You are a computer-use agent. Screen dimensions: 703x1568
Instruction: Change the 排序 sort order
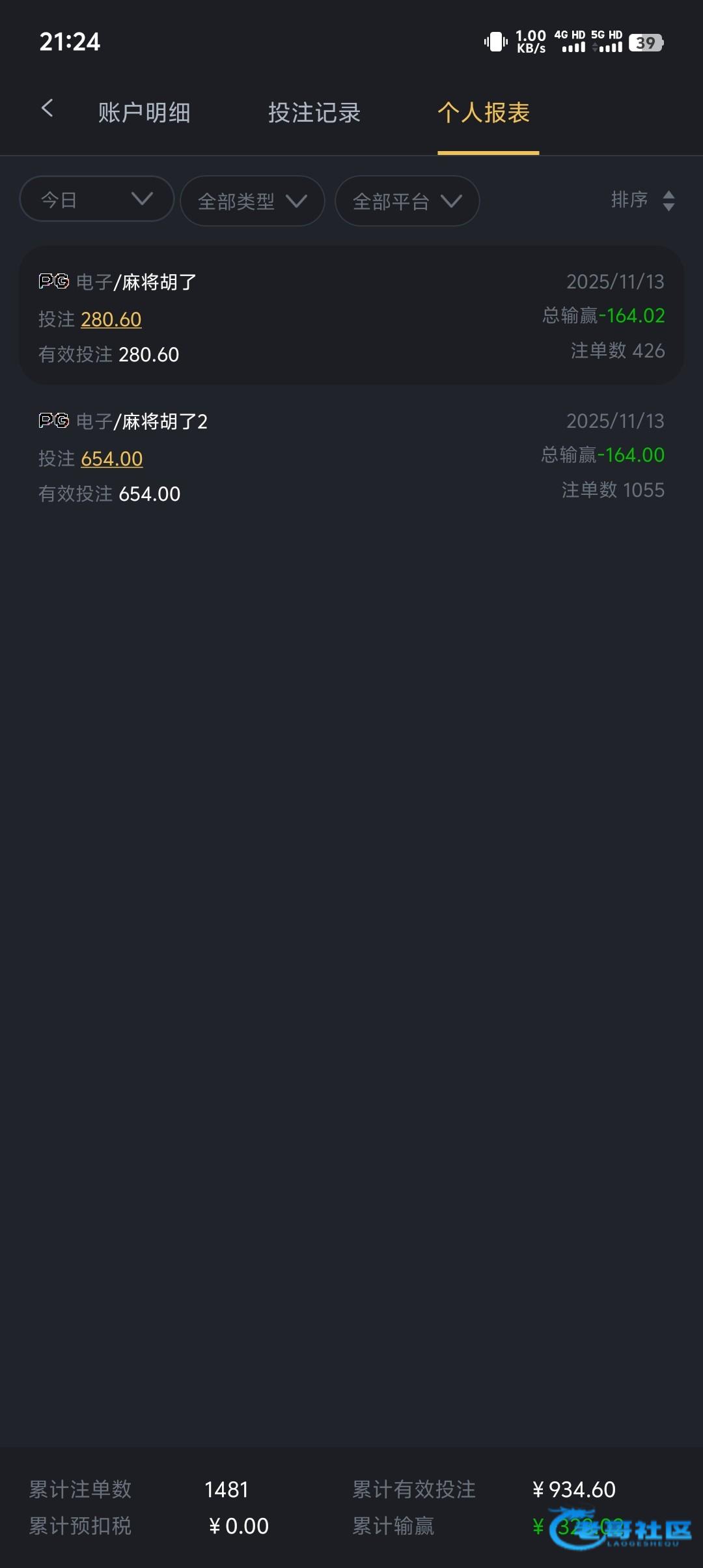point(642,200)
